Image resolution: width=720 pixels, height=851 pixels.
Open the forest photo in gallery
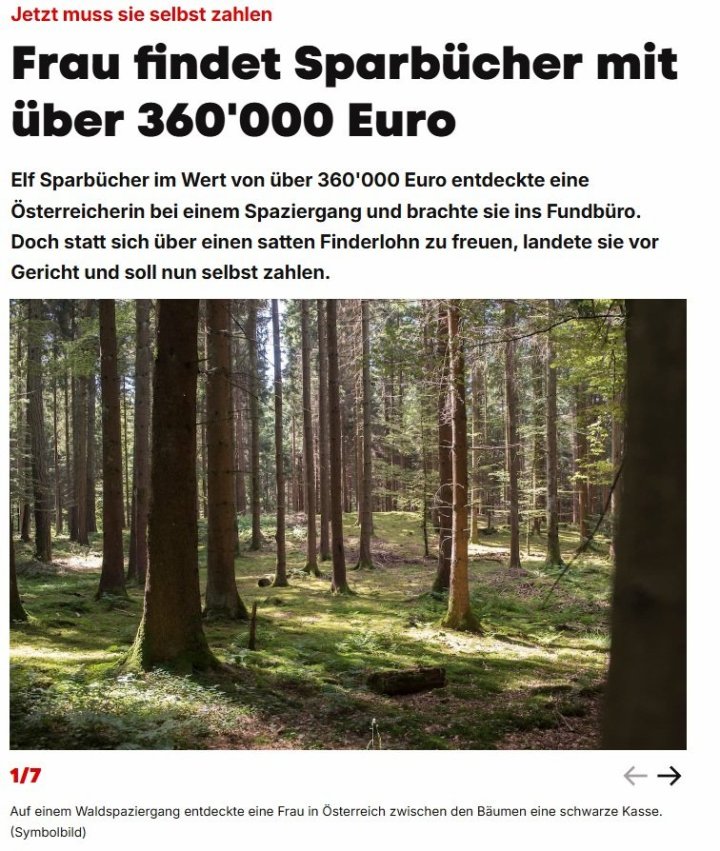pos(348,524)
